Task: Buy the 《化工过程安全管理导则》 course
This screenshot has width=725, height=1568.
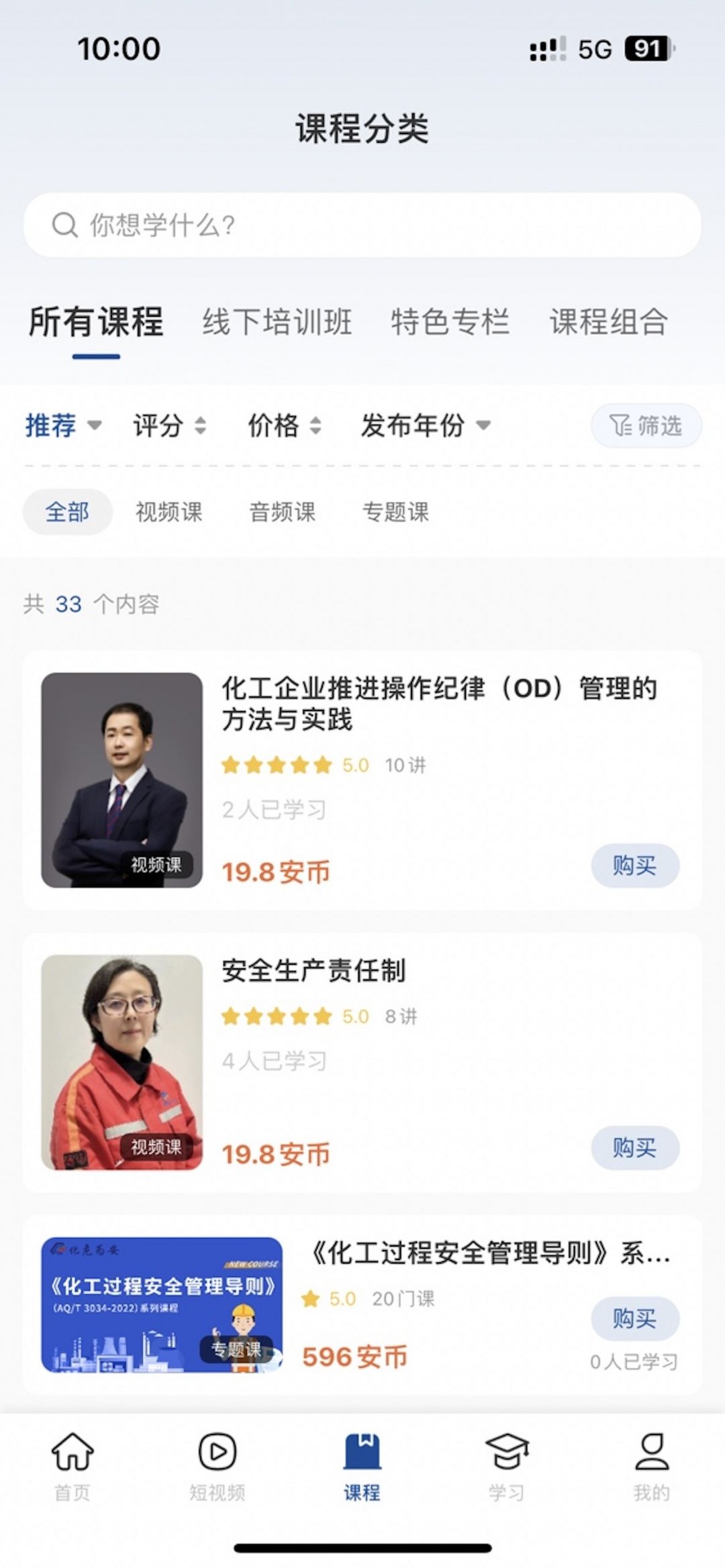Action: click(634, 1318)
